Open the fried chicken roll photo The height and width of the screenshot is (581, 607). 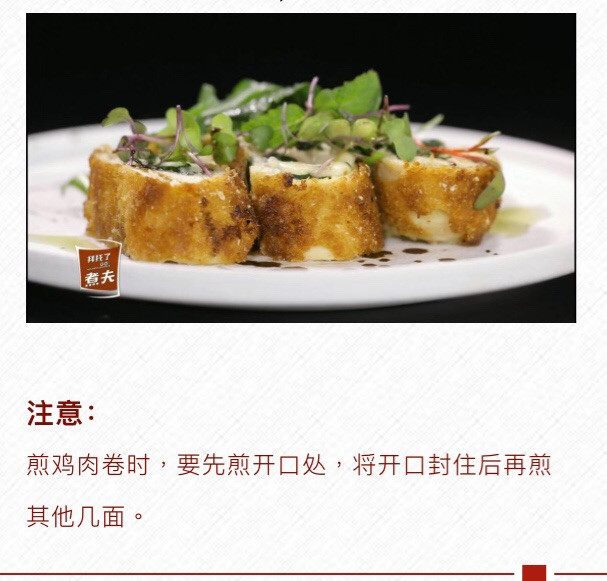pyautogui.click(x=300, y=167)
